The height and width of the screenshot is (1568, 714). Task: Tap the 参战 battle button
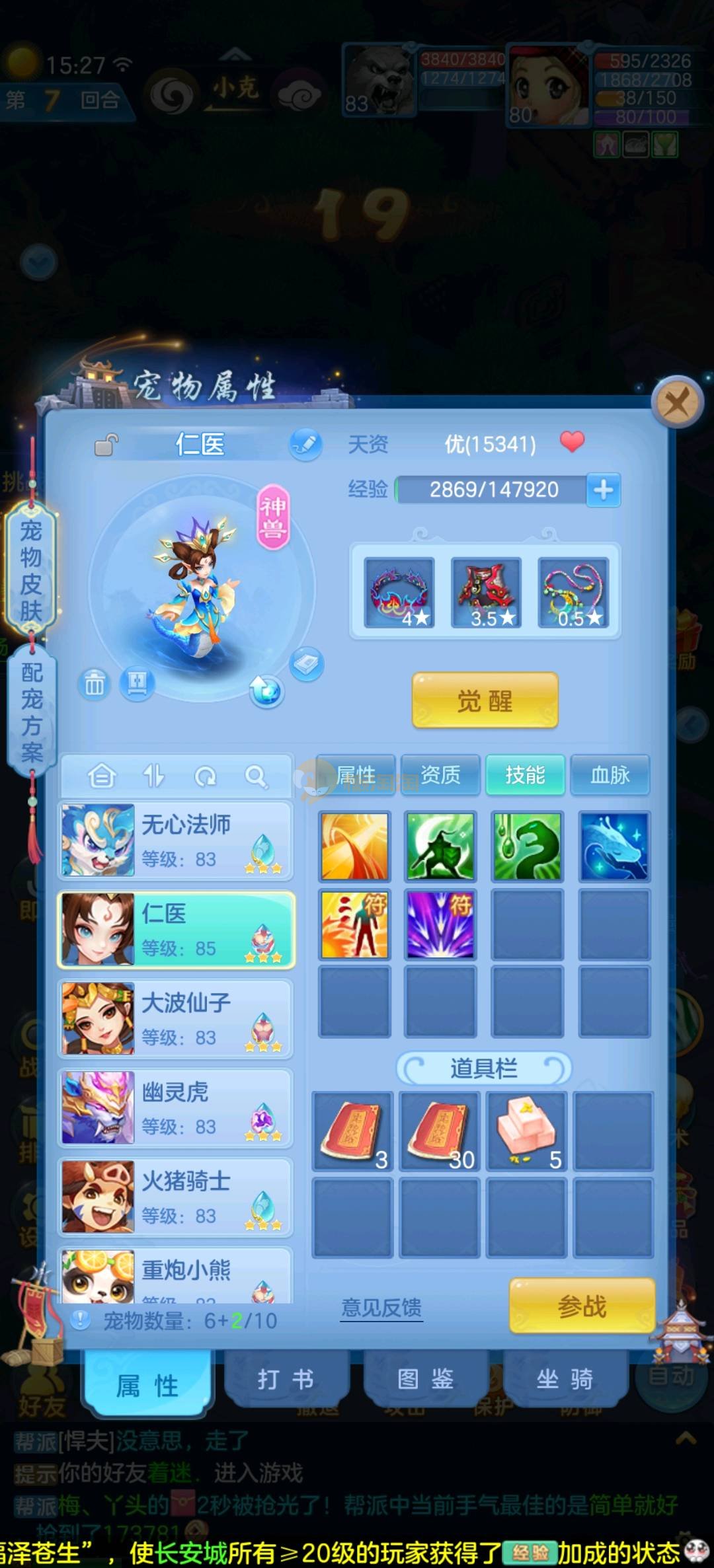click(x=582, y=1306)
